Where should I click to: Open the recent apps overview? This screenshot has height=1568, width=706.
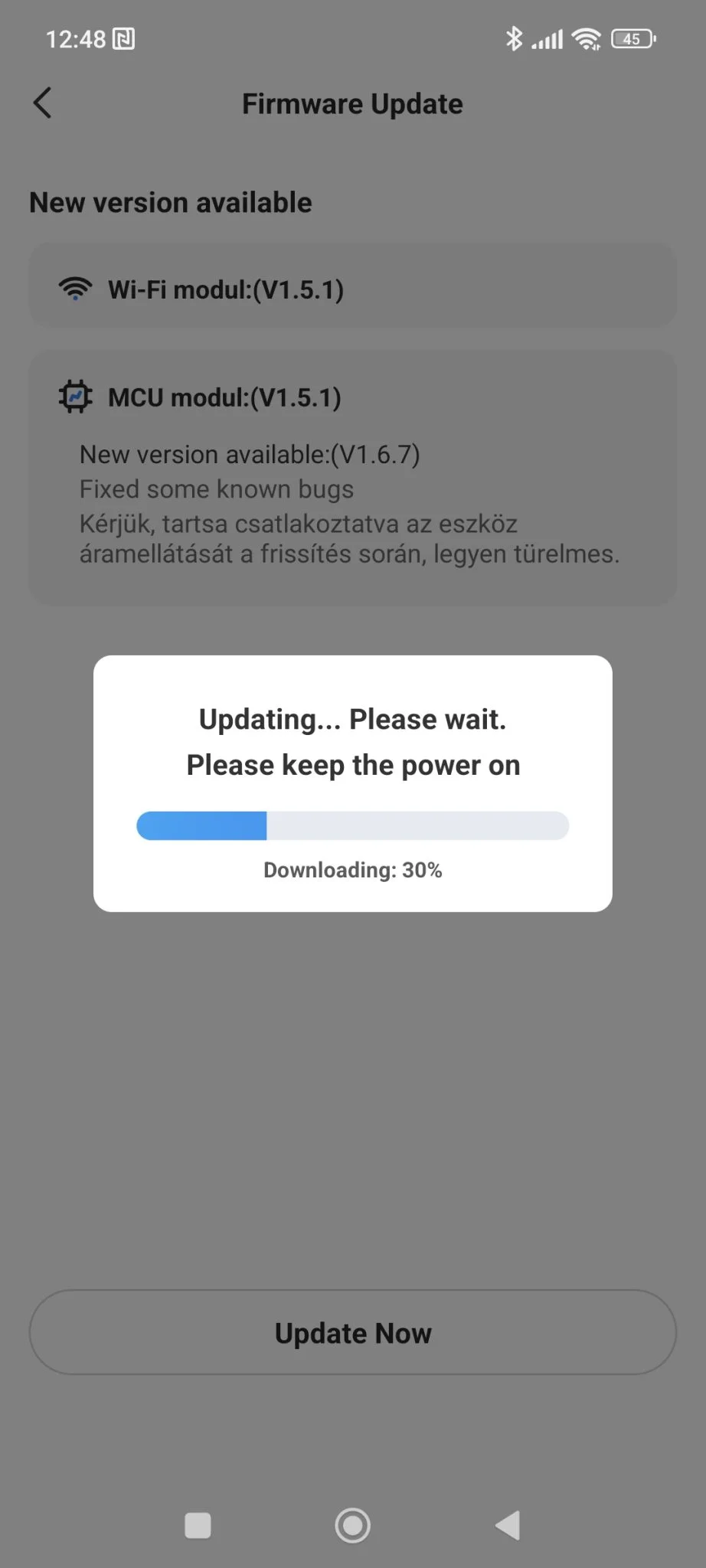tap(198, 1525)
